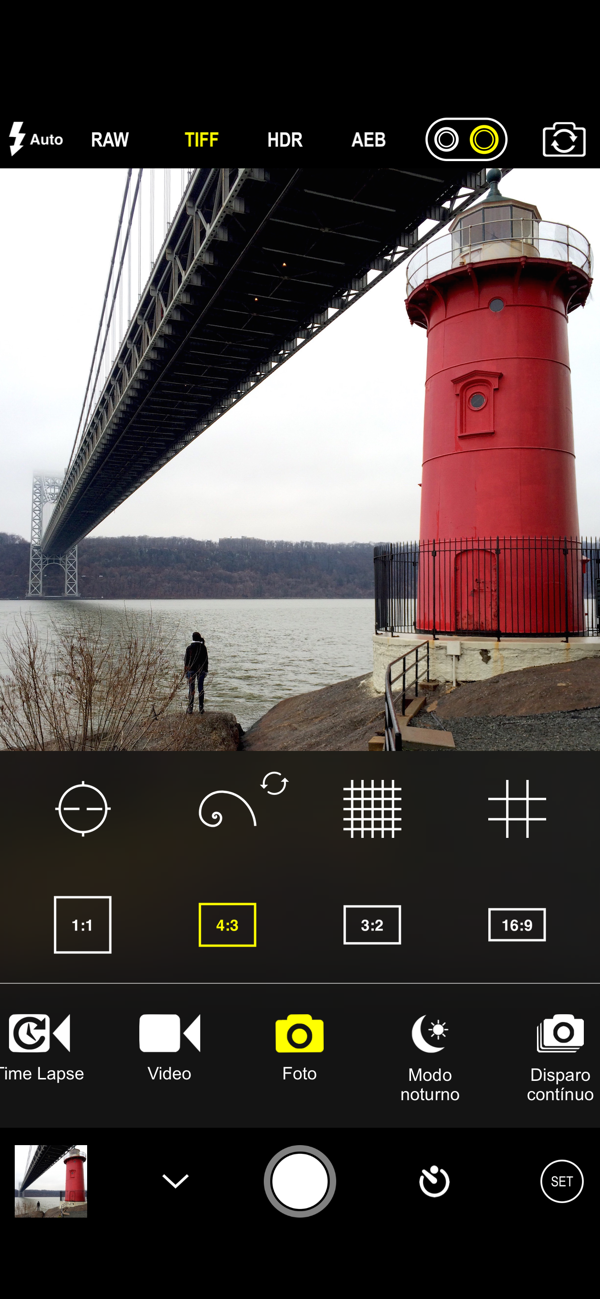This screenshot has width=600, height=1299.
Task: Take a photo with the shutter button
Action: coord(300,1181)
